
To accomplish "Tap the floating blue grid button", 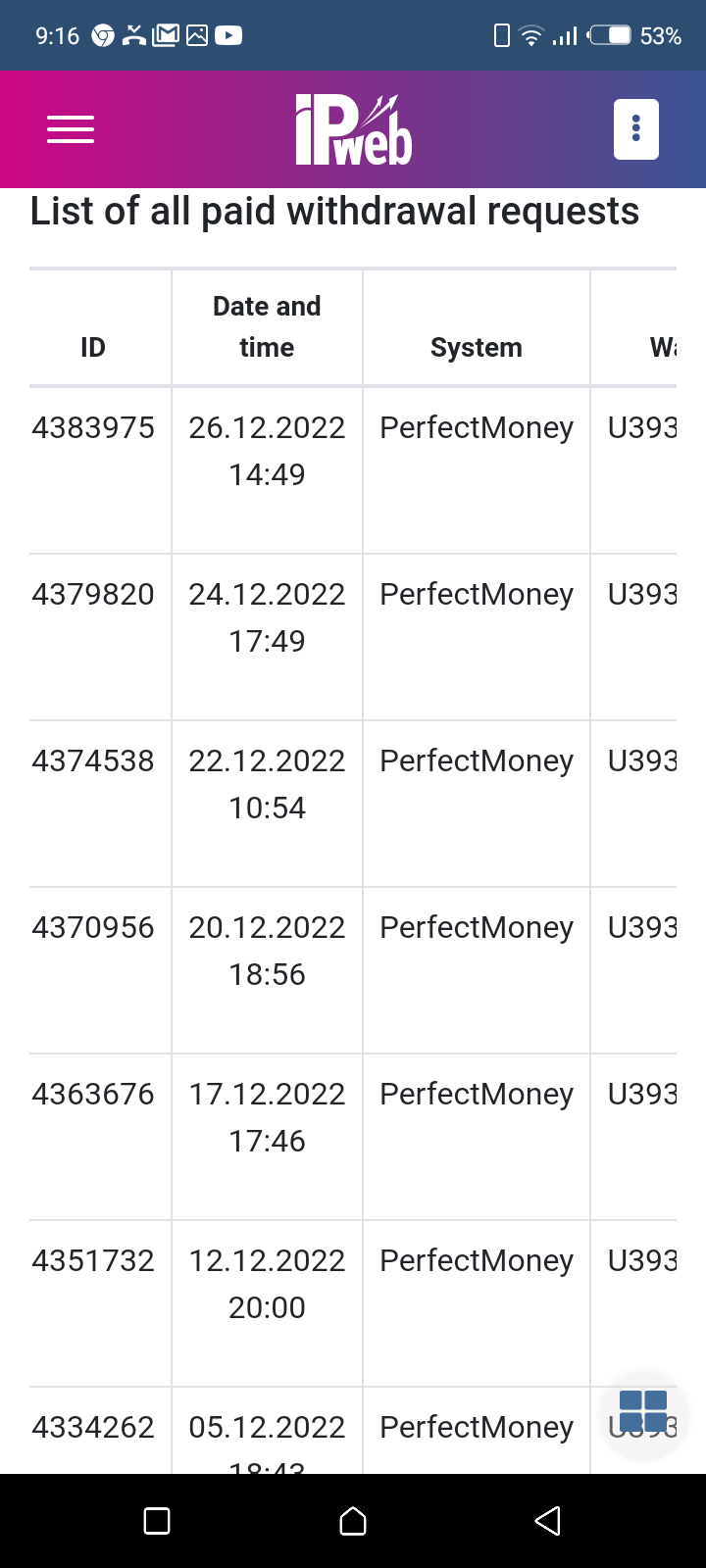I will click(x=643, y=1411).
